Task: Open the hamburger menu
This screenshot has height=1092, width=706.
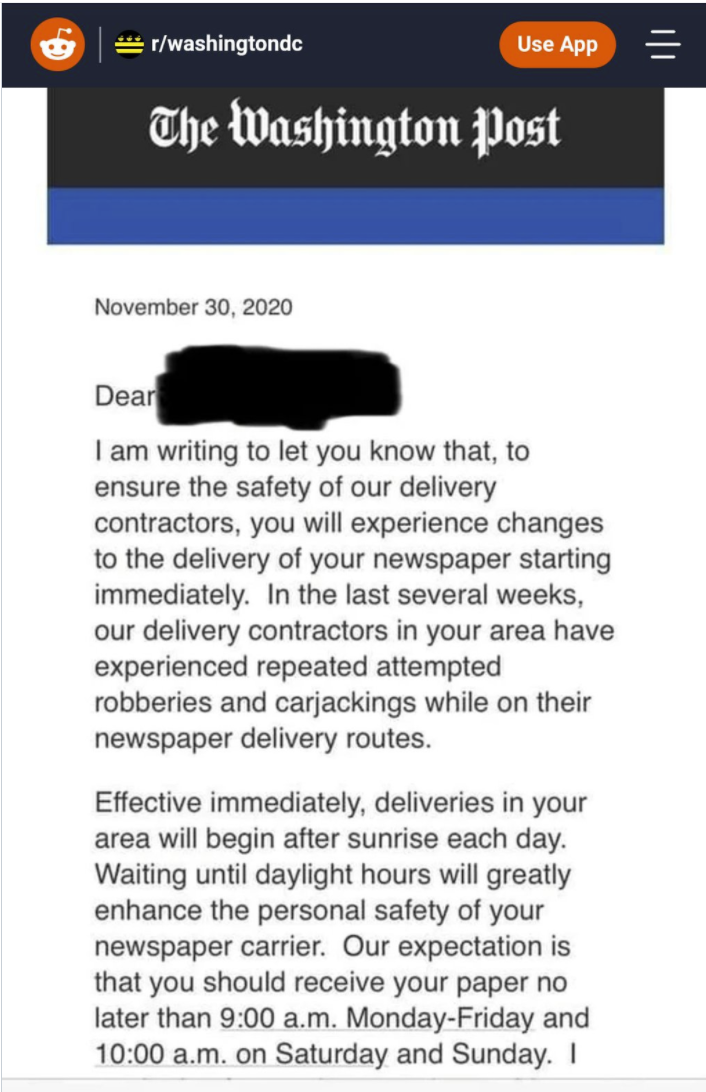Action: pyautogui.click(x=664, y=44)
